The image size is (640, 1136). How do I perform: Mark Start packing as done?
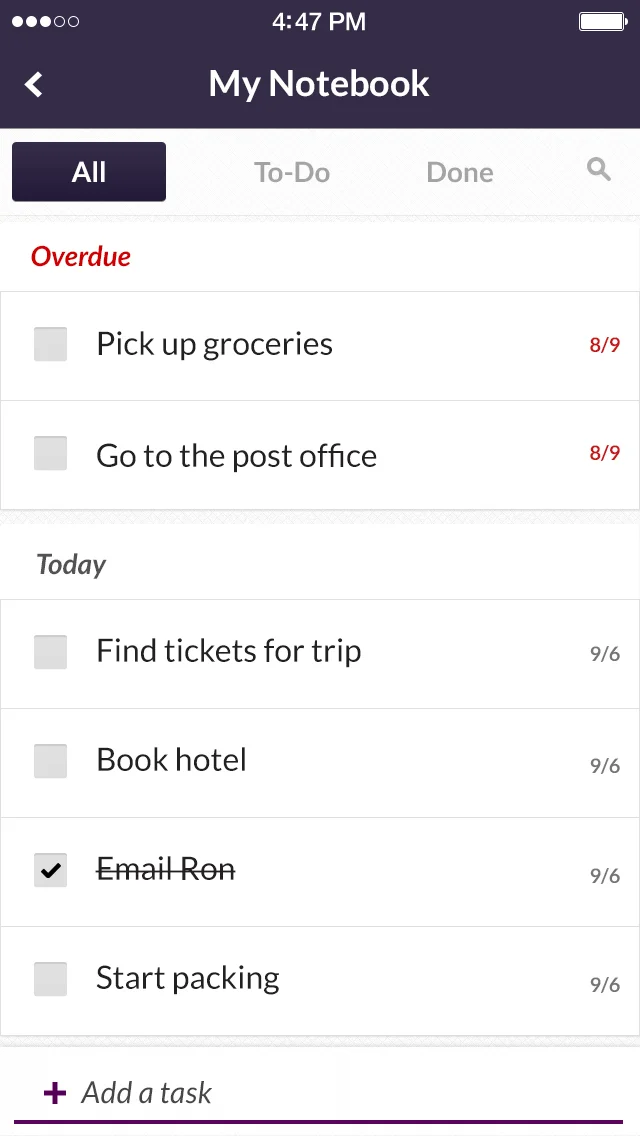pos(51,979)
